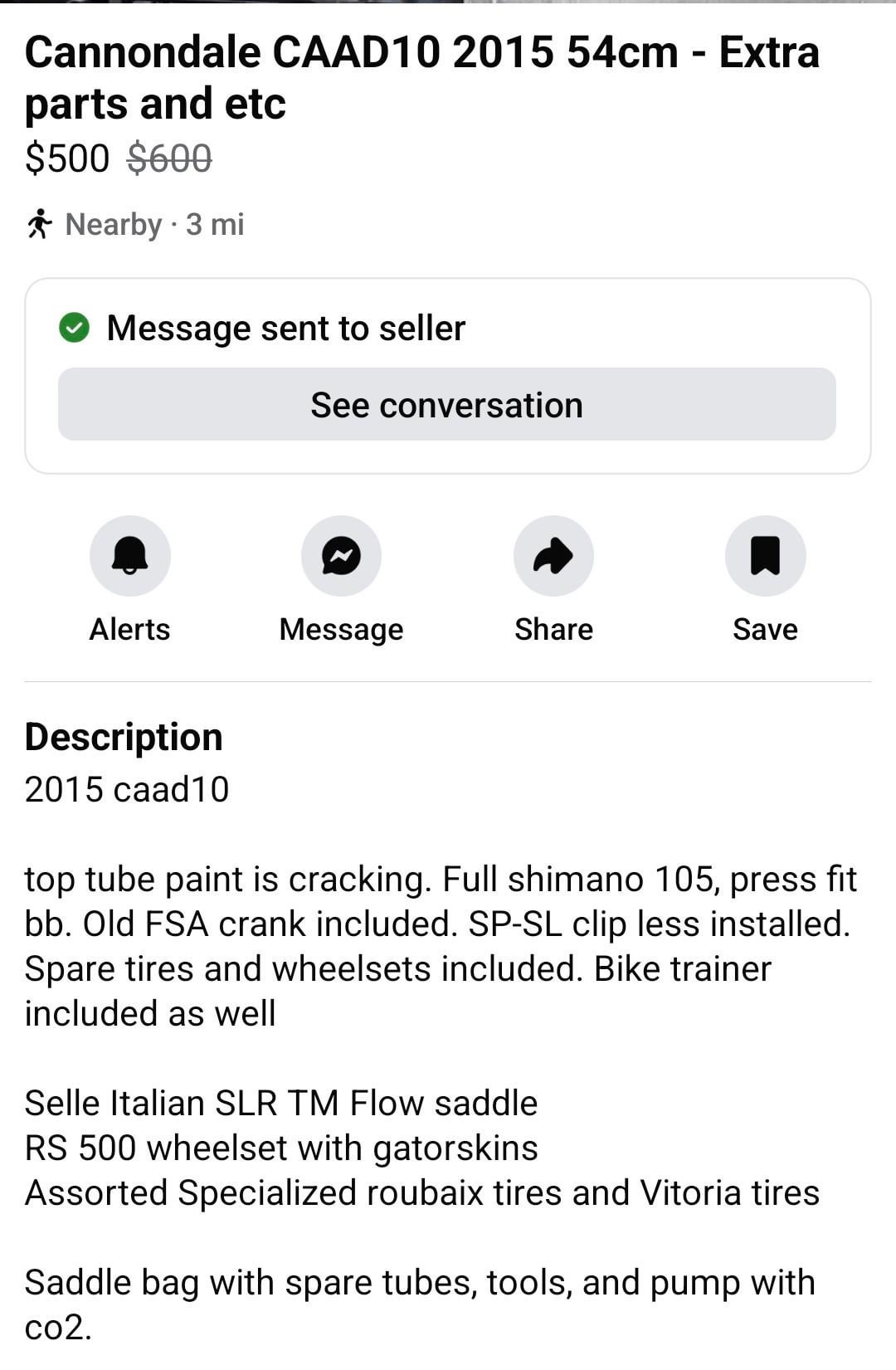Viewport: 896px width, 1370px height.
Task: Save this listing for later
Action: point(765,556)
